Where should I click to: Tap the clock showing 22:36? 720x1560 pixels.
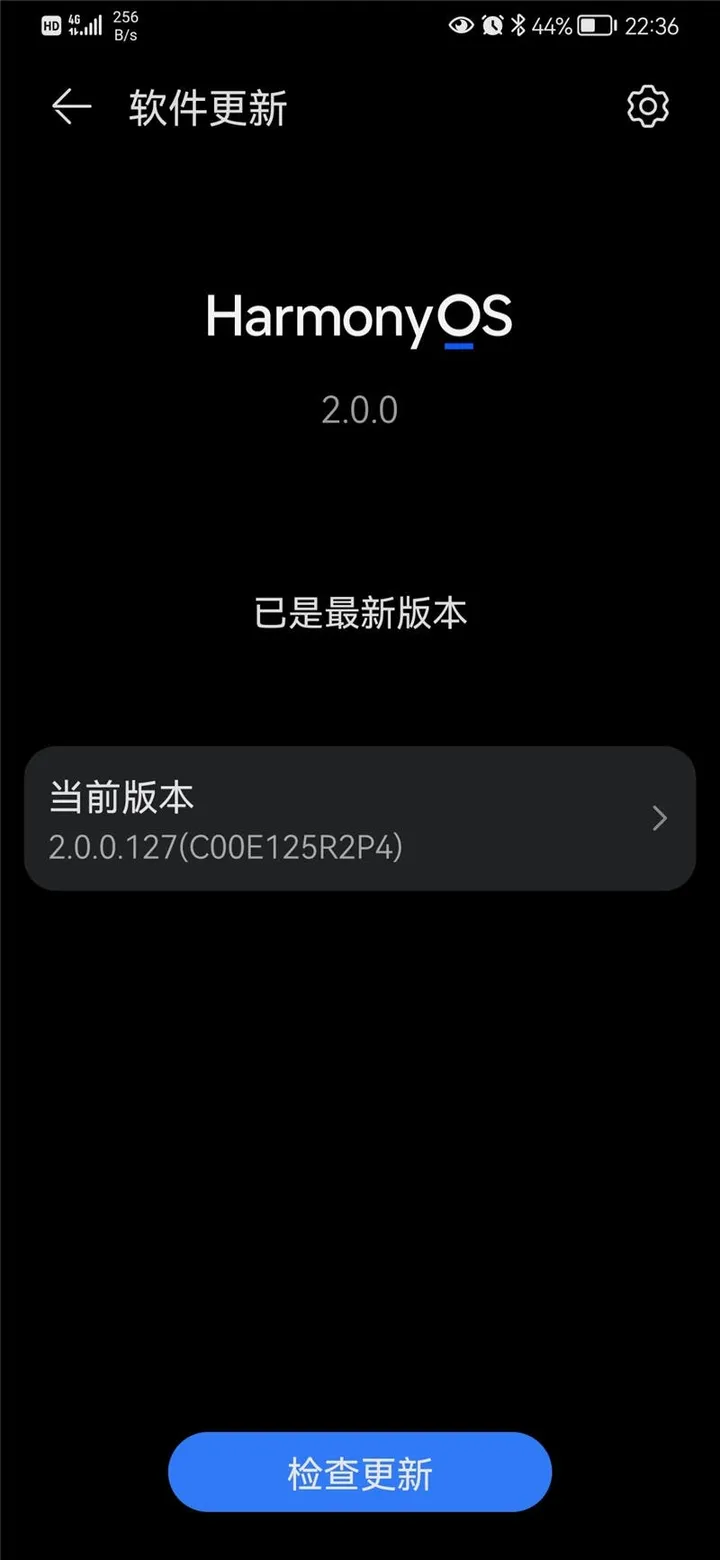(655, 27)
